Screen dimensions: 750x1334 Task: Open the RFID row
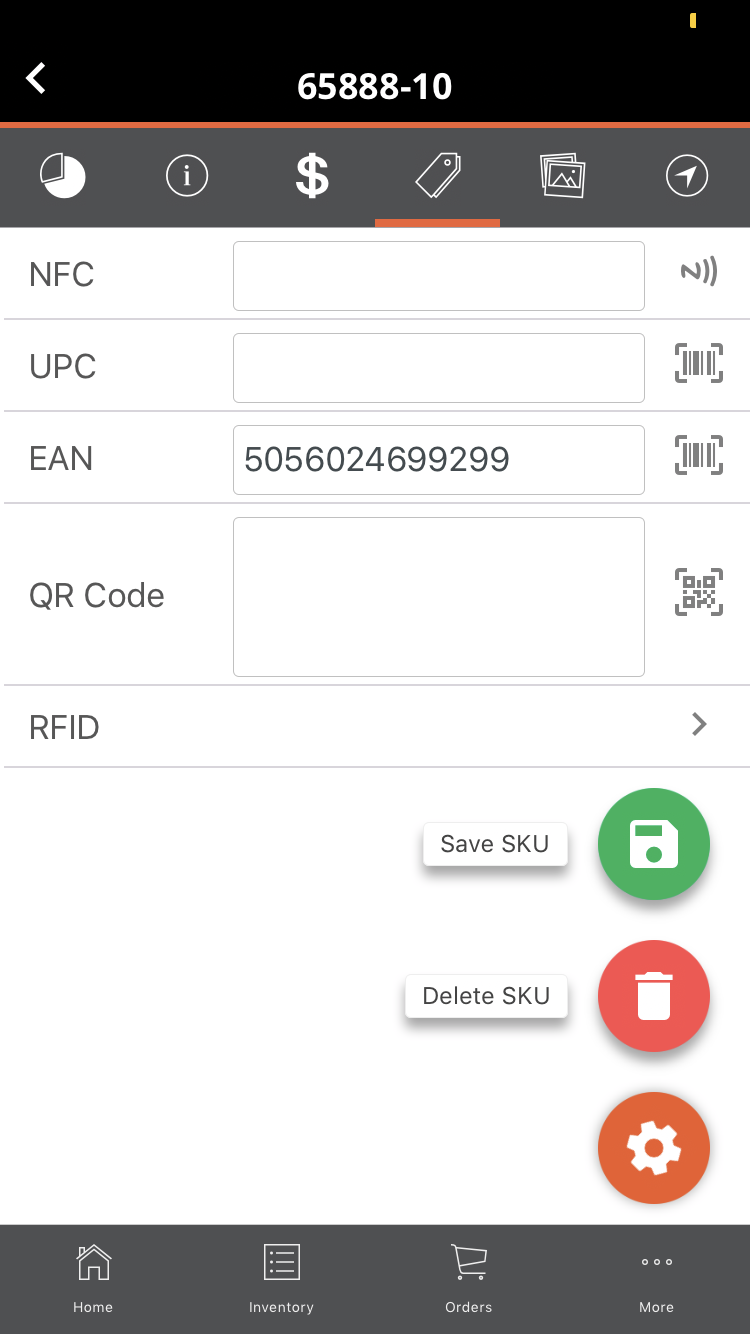[x=375, y=727]
